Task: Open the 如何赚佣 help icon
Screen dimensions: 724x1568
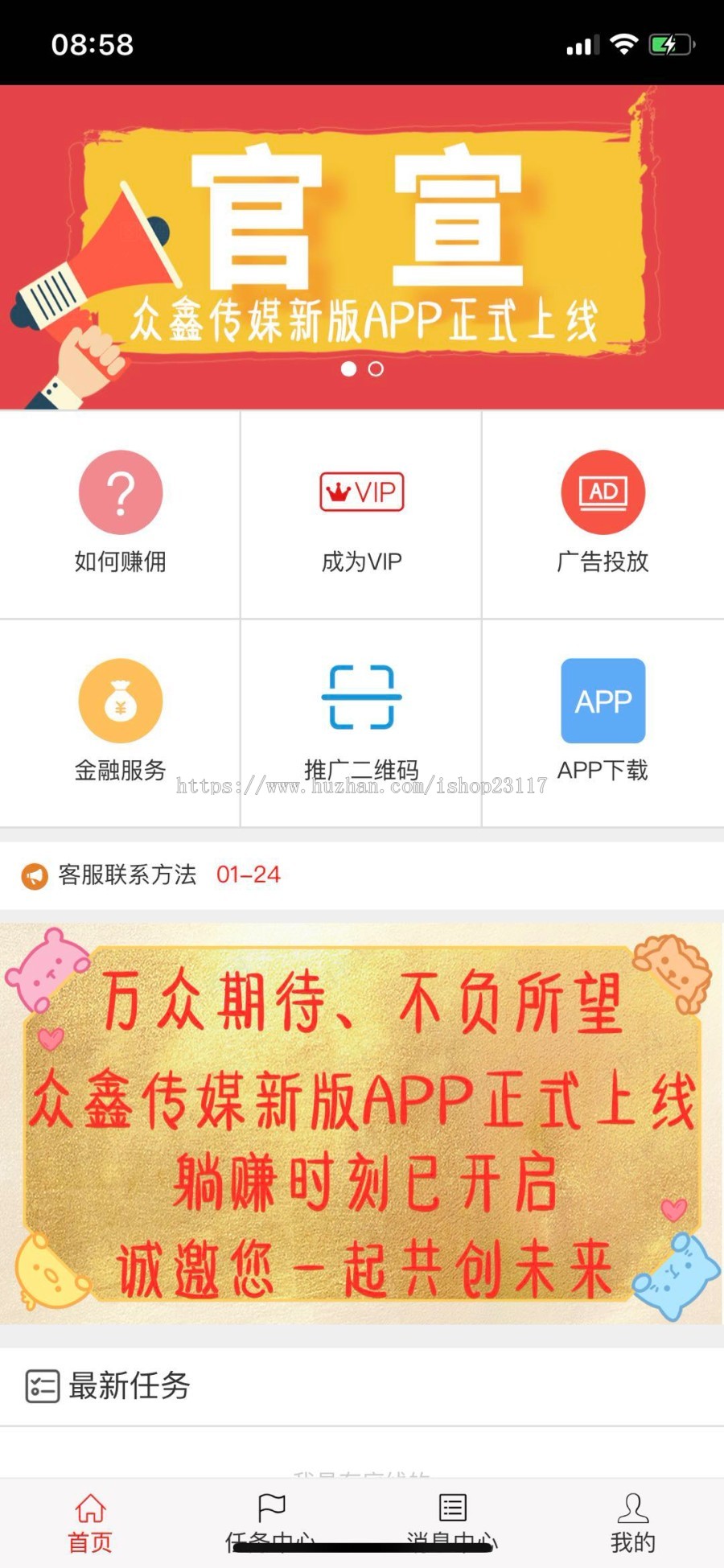Action: point(121,492)
